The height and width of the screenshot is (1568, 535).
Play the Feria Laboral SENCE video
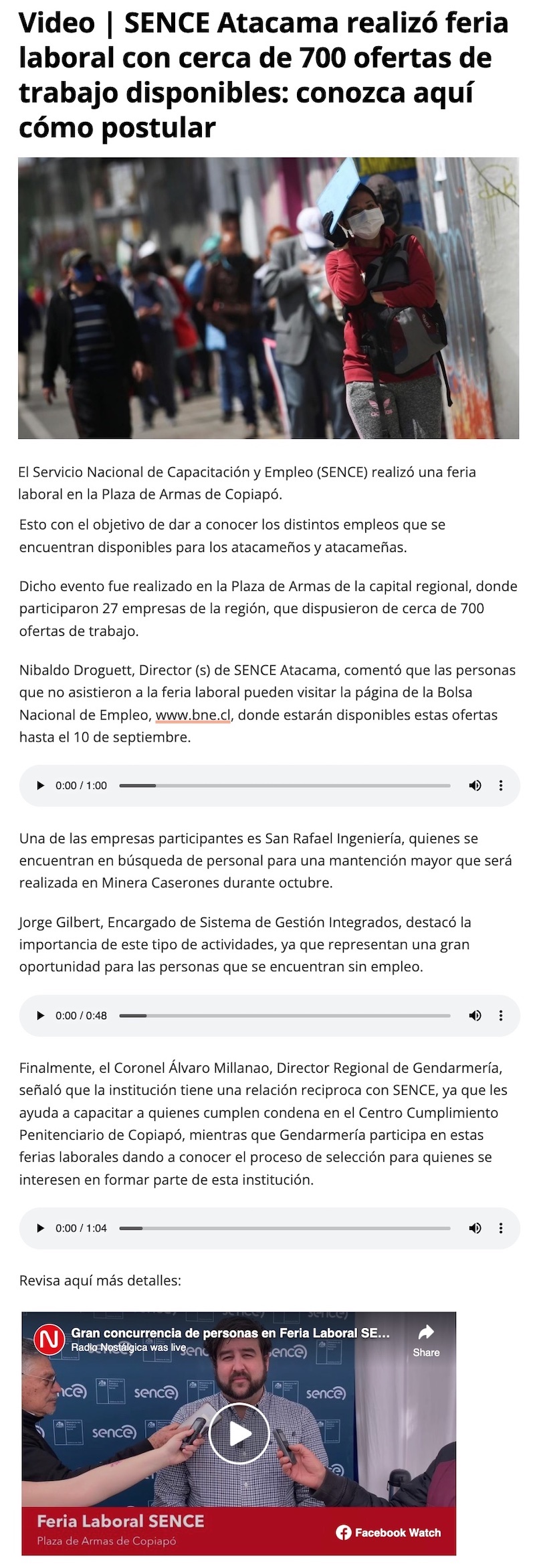point(239,1433)
